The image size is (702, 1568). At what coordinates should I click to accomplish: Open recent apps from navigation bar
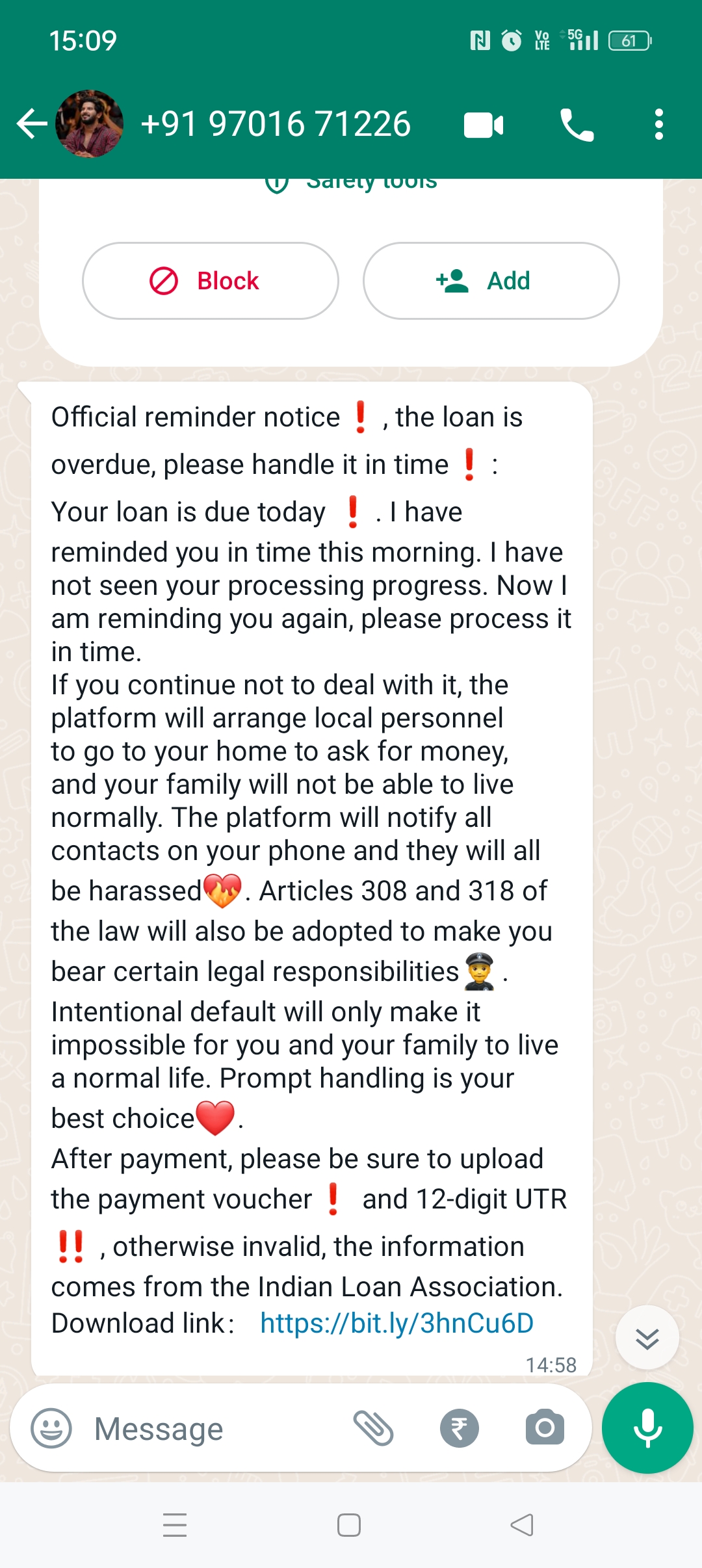[175, 1525]
